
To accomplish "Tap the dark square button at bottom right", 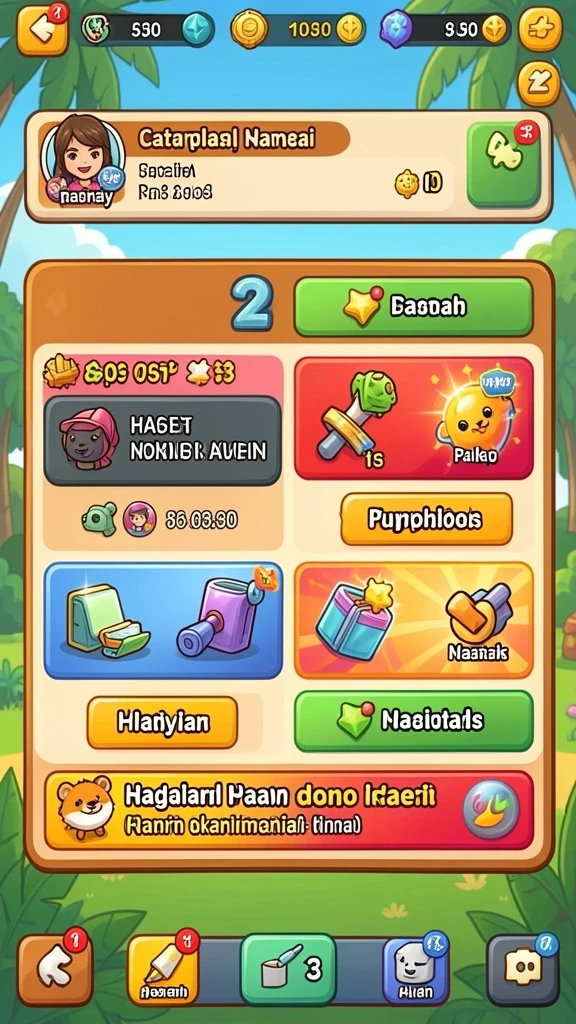I will click(x=522, y=970).
